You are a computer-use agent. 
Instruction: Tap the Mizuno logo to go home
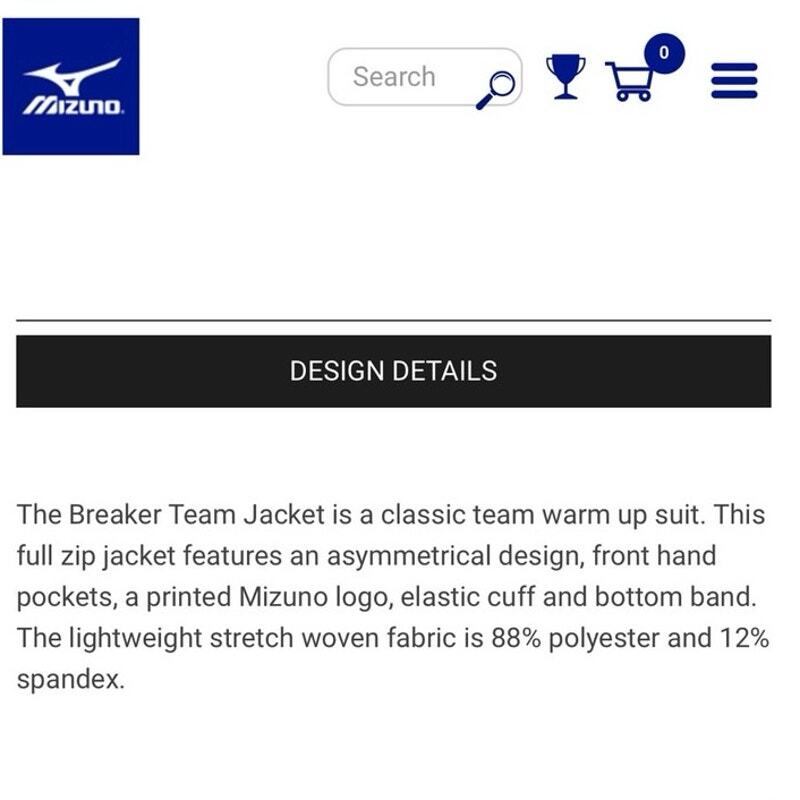click(71, 86)
